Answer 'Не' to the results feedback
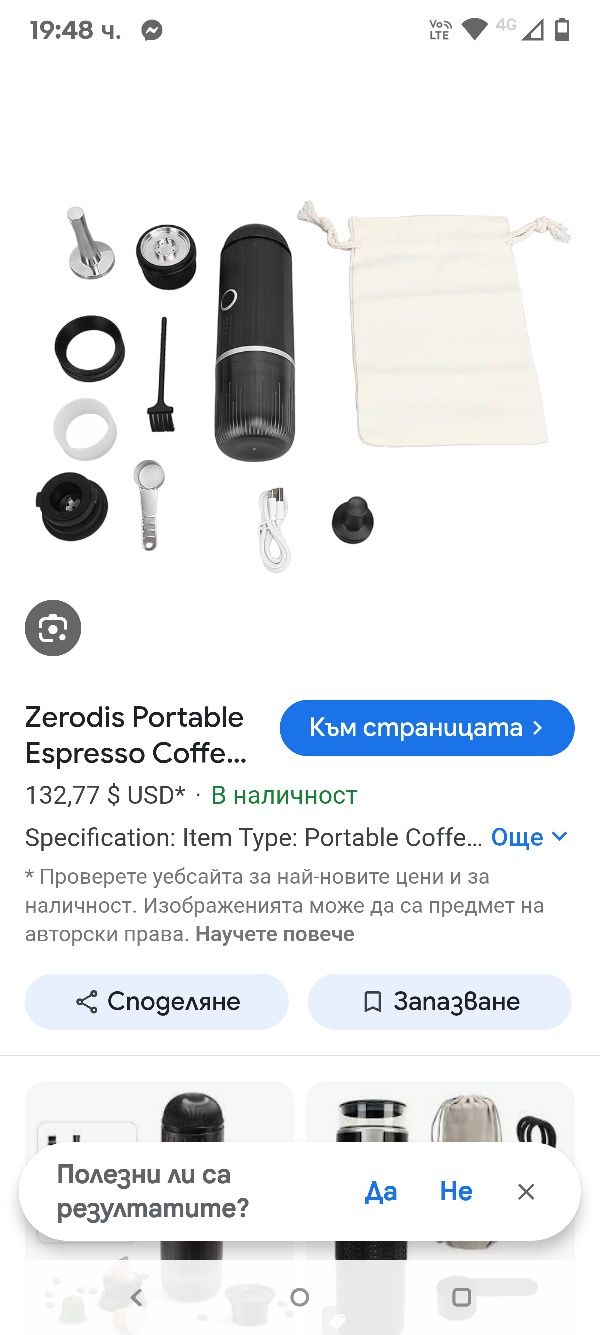 pyautogui.click(x=456, y=1191)
